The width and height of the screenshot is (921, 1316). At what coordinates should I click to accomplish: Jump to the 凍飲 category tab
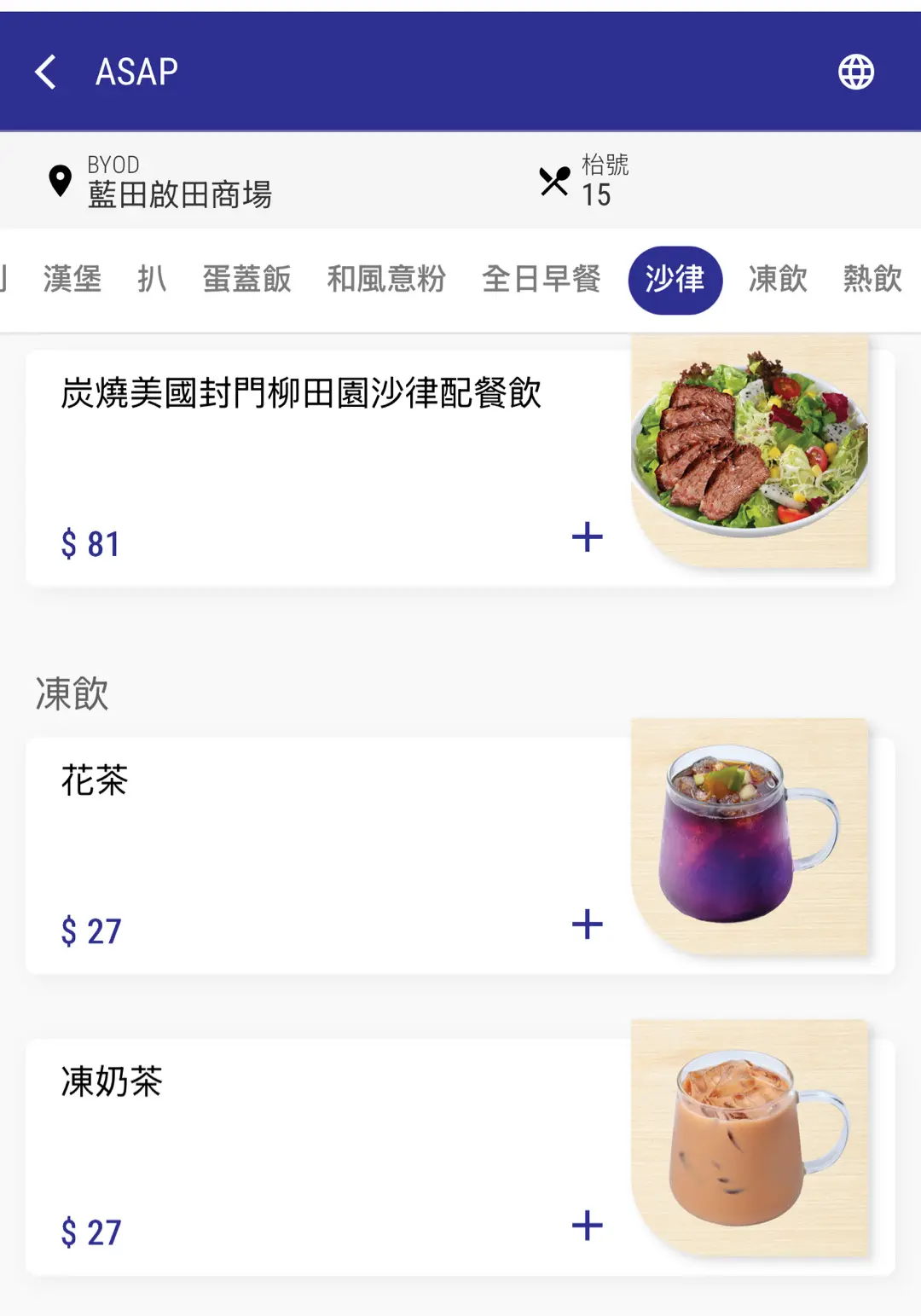coord(778,279)
